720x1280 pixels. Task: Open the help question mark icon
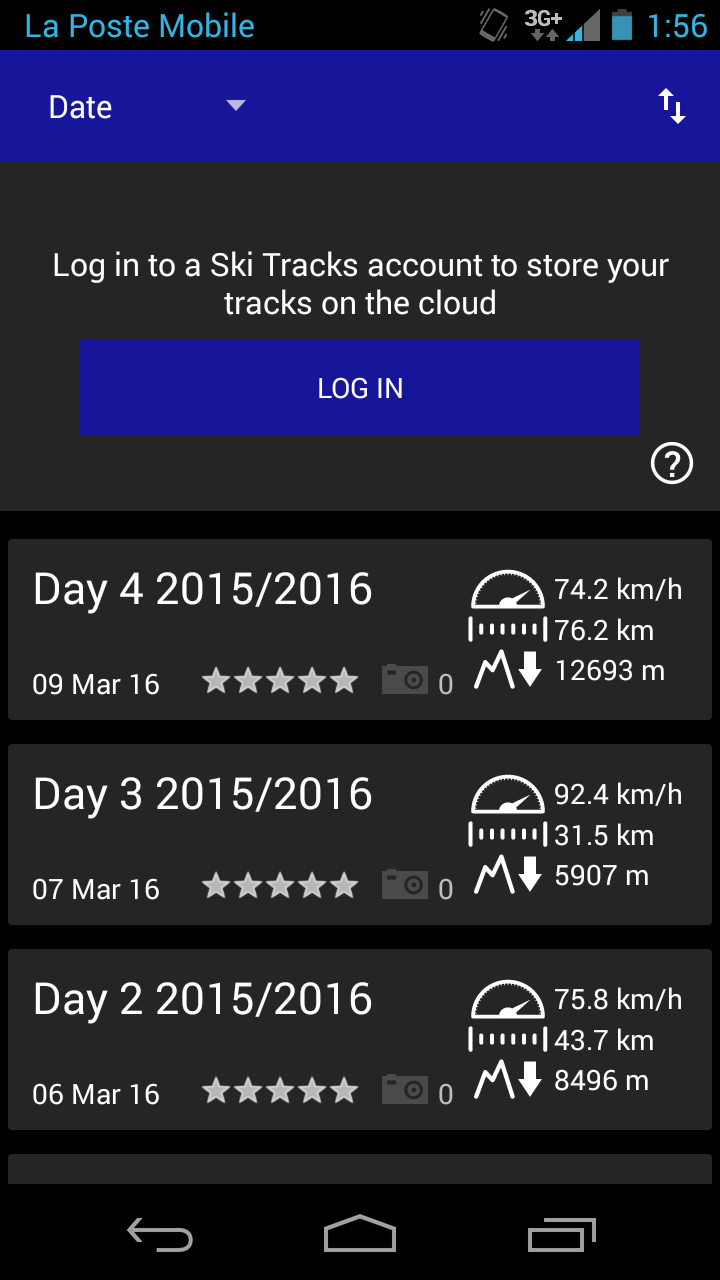tap(672, 463)
